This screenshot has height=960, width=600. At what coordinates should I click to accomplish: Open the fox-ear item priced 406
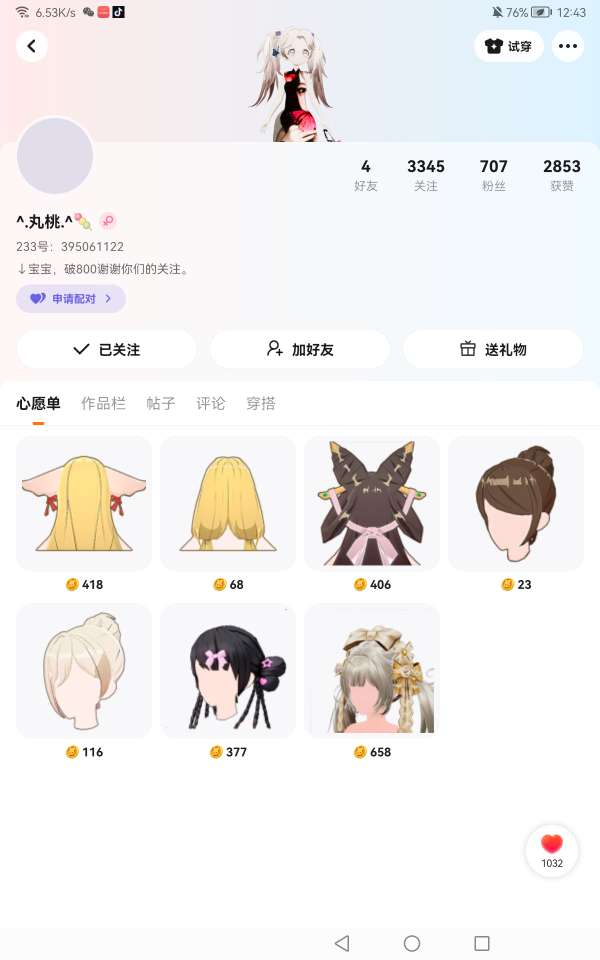372,503
